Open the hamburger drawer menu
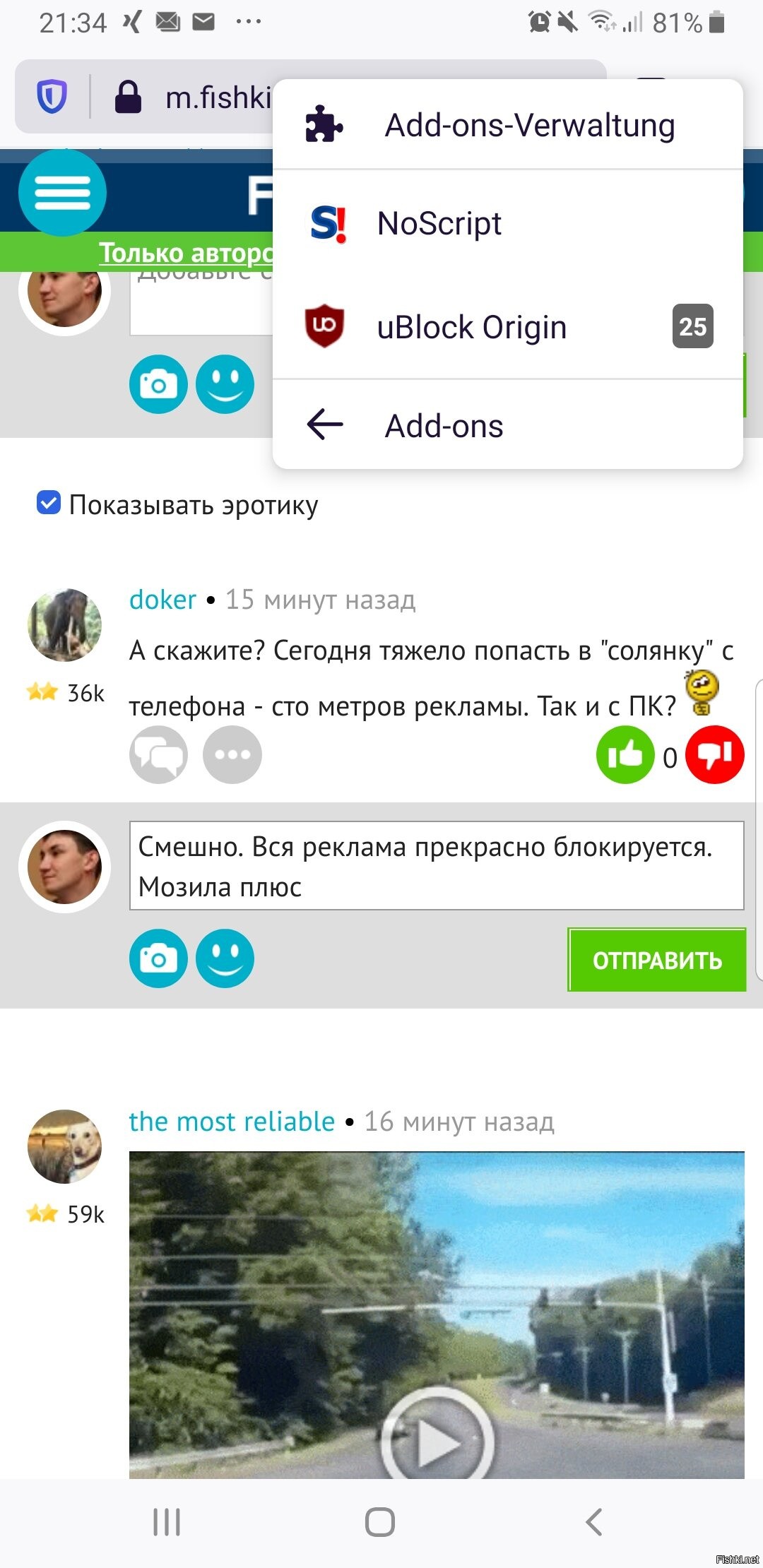Screen dimensions: 763x1568 62,193
